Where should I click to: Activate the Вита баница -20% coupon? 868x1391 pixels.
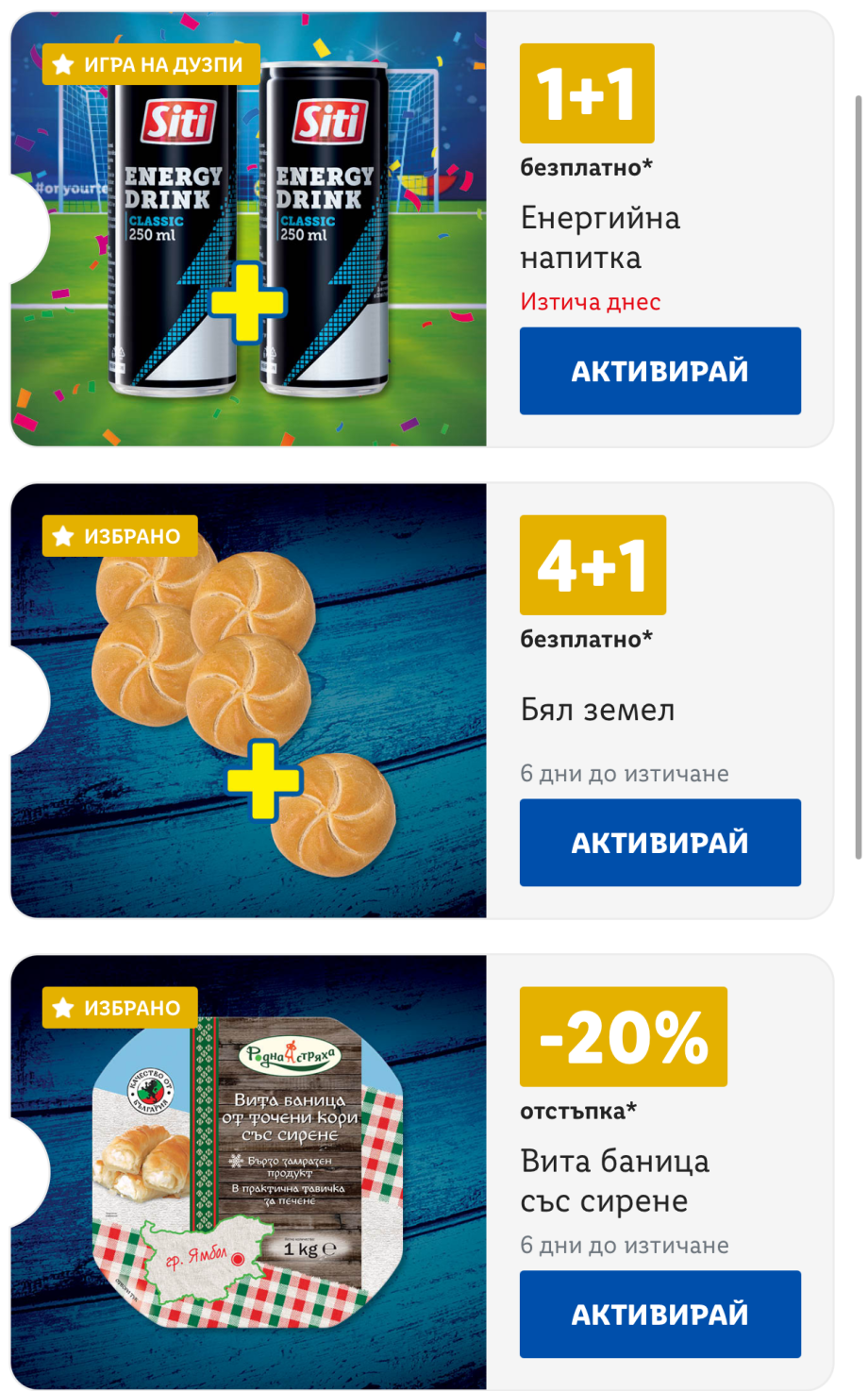(659, 1315)
